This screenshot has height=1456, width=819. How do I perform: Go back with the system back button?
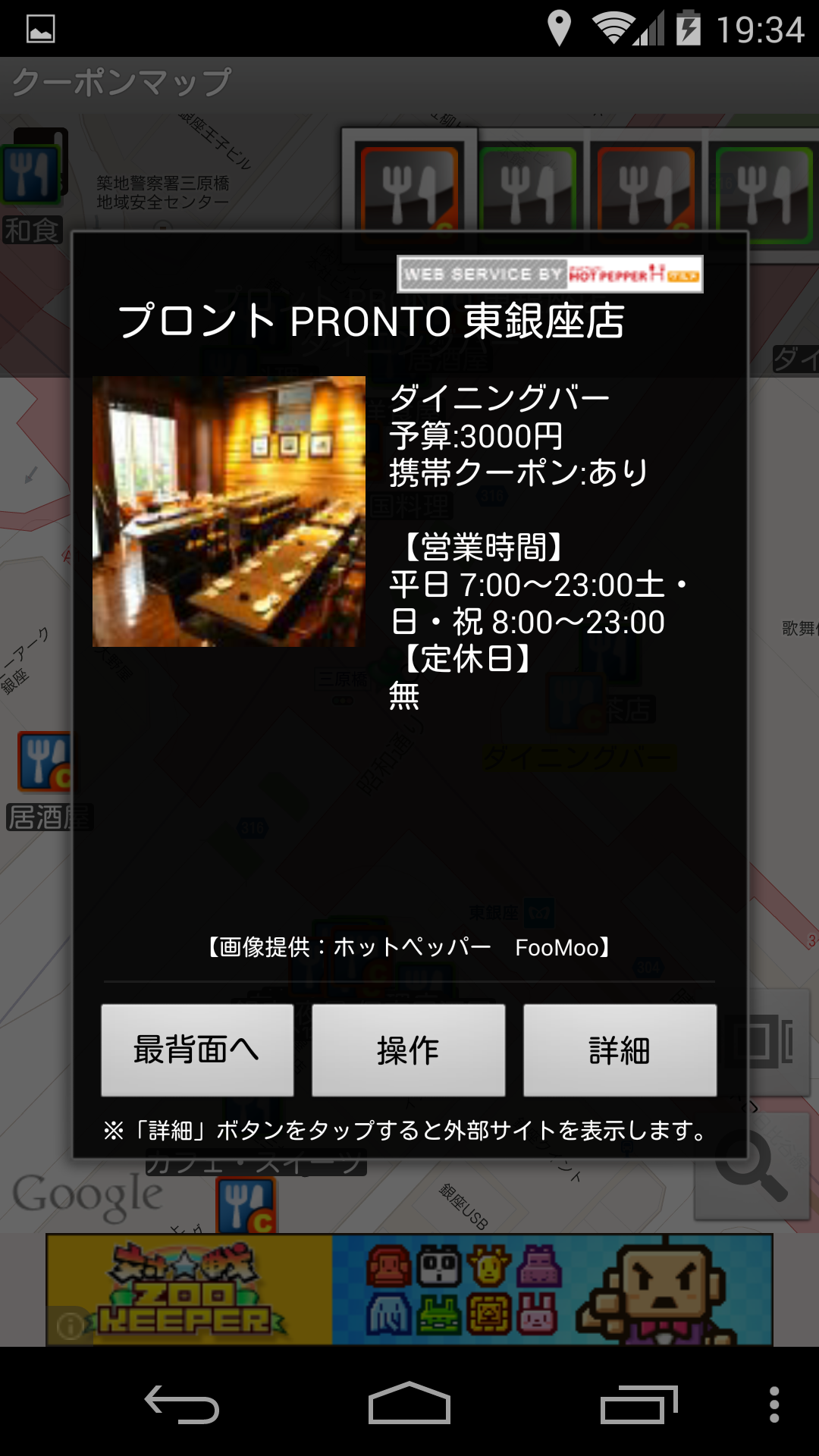pyautogui.click(x=182, y=1404)
